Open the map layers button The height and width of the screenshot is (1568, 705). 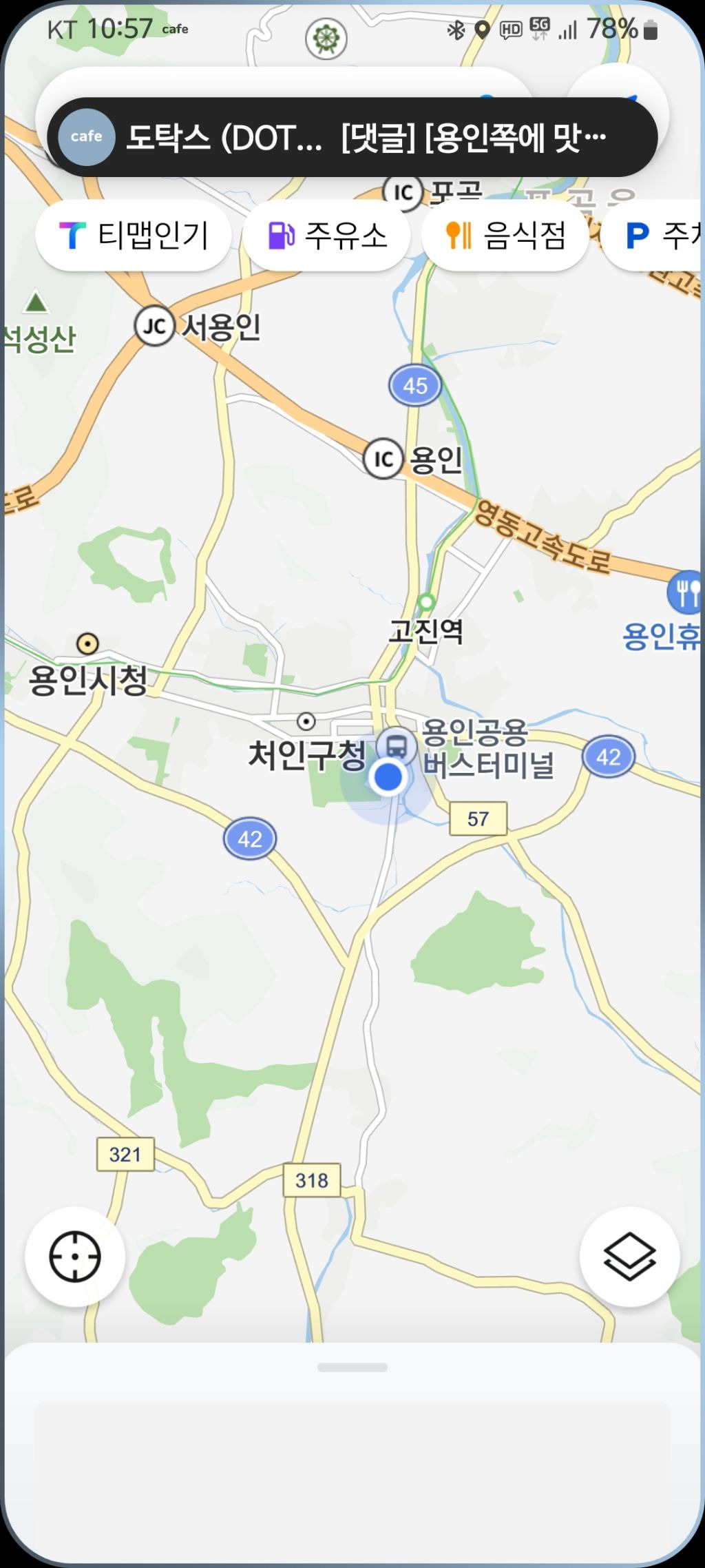(629, 1256)
